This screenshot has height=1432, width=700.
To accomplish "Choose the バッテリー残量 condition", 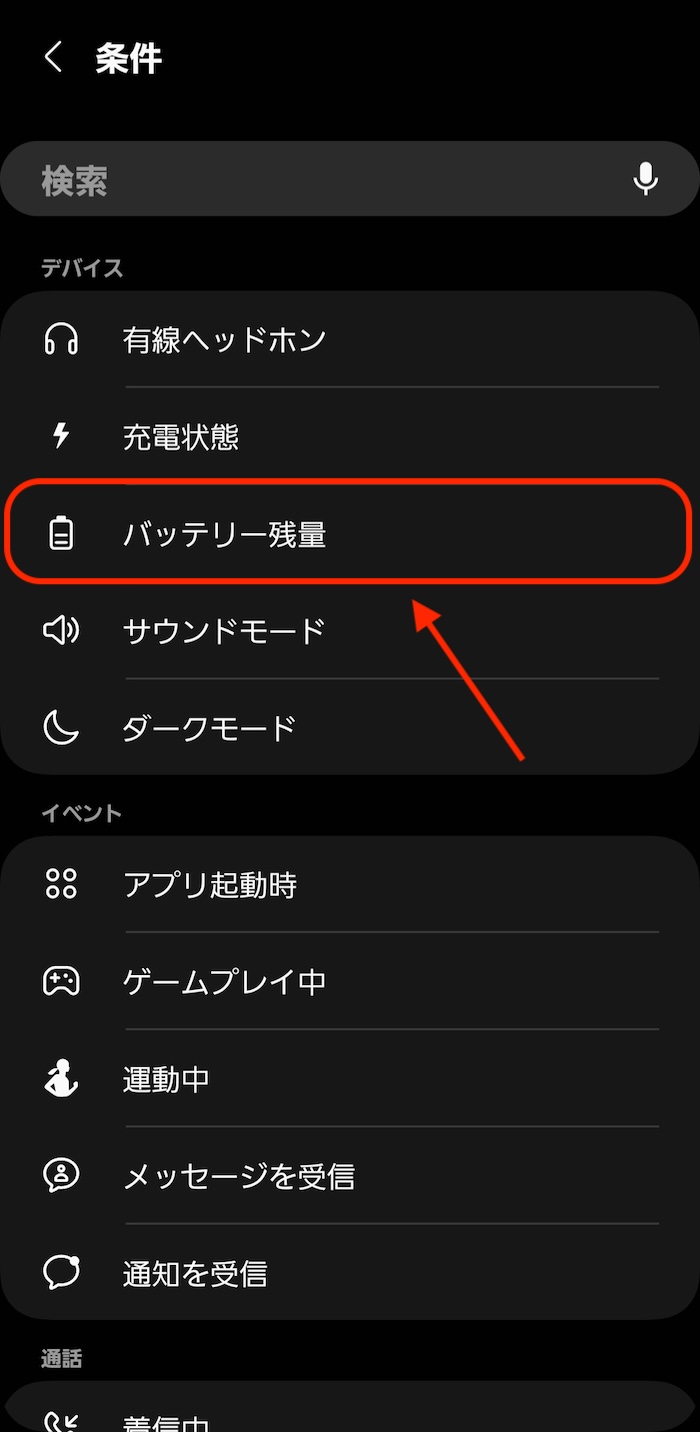I will tap(350, 534).
